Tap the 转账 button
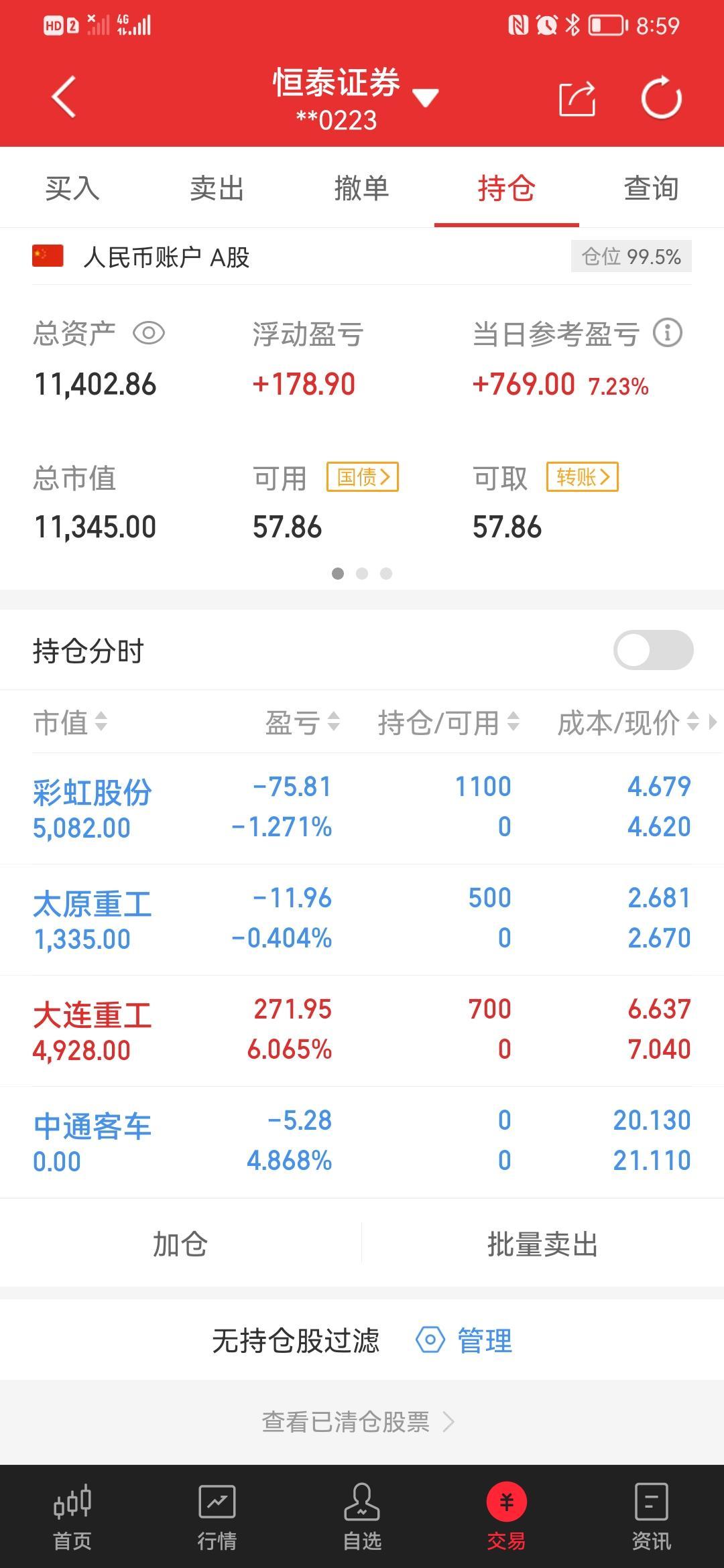724x1568 pixels. click(583, 477)
